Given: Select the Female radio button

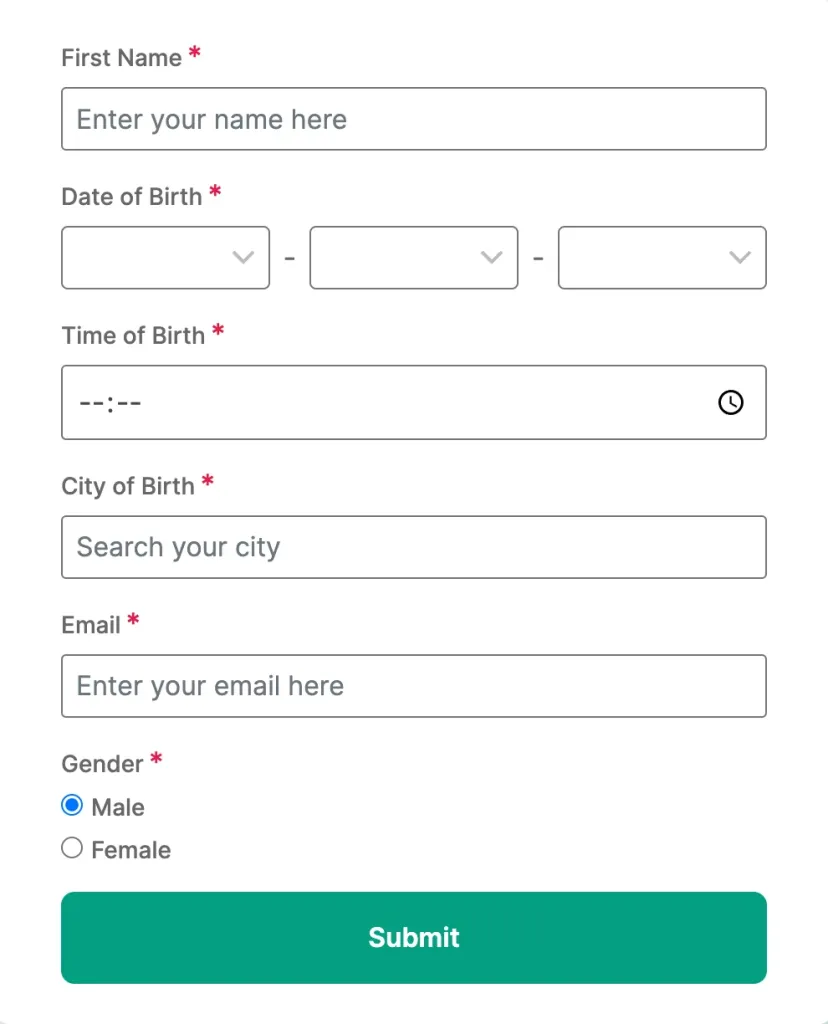Looking at the screenshot, I should click(72, 849).
